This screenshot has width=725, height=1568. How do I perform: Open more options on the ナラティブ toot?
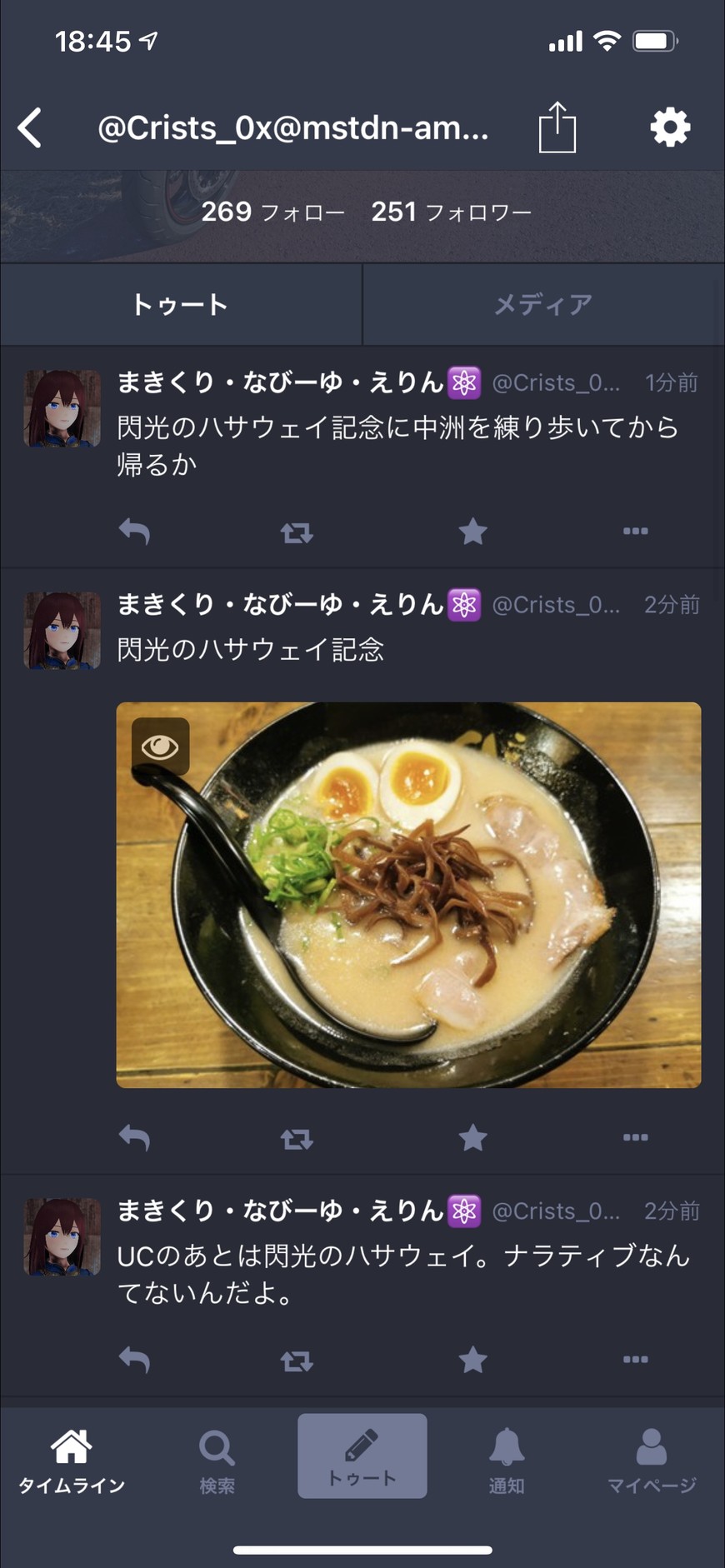(x=635, y=1360)
